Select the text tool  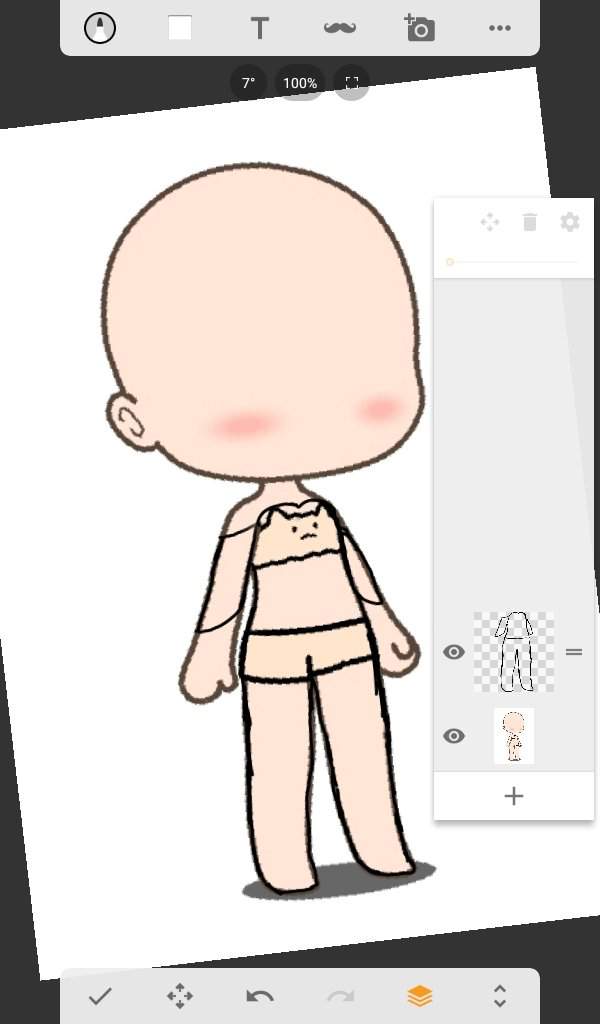(259, 28)
